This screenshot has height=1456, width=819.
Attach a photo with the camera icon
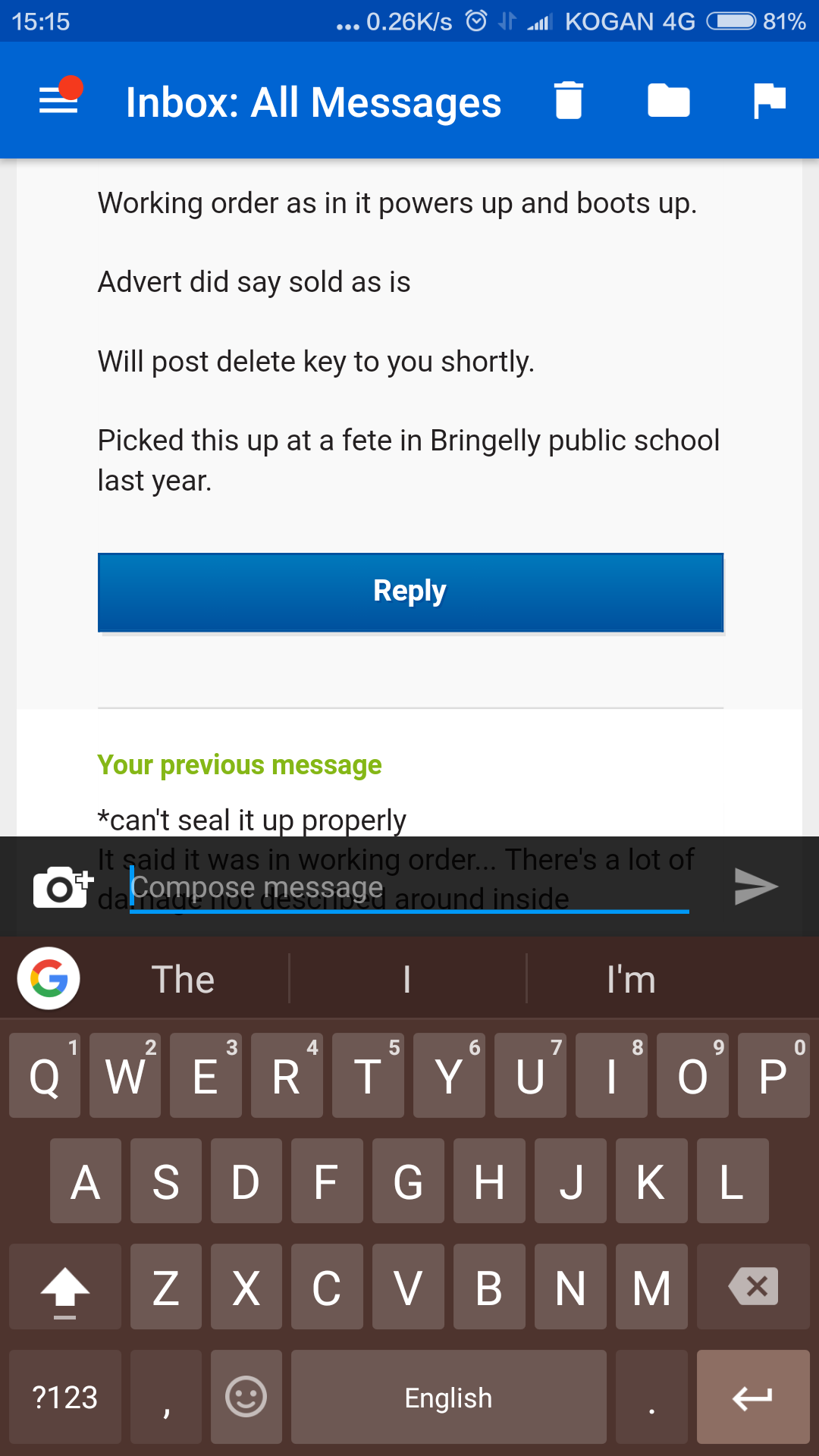[x=61, y=886]
